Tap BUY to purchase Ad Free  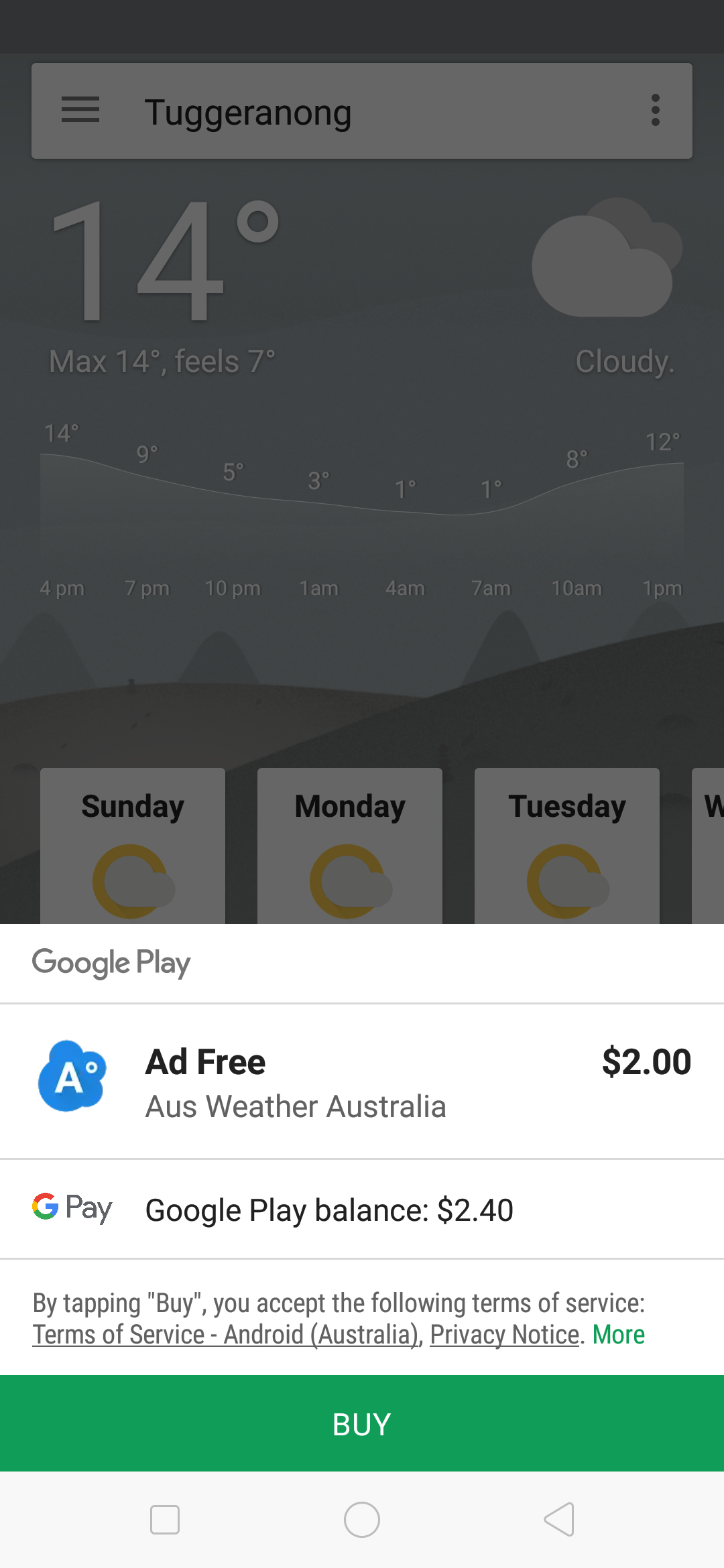coord(362,1424)
